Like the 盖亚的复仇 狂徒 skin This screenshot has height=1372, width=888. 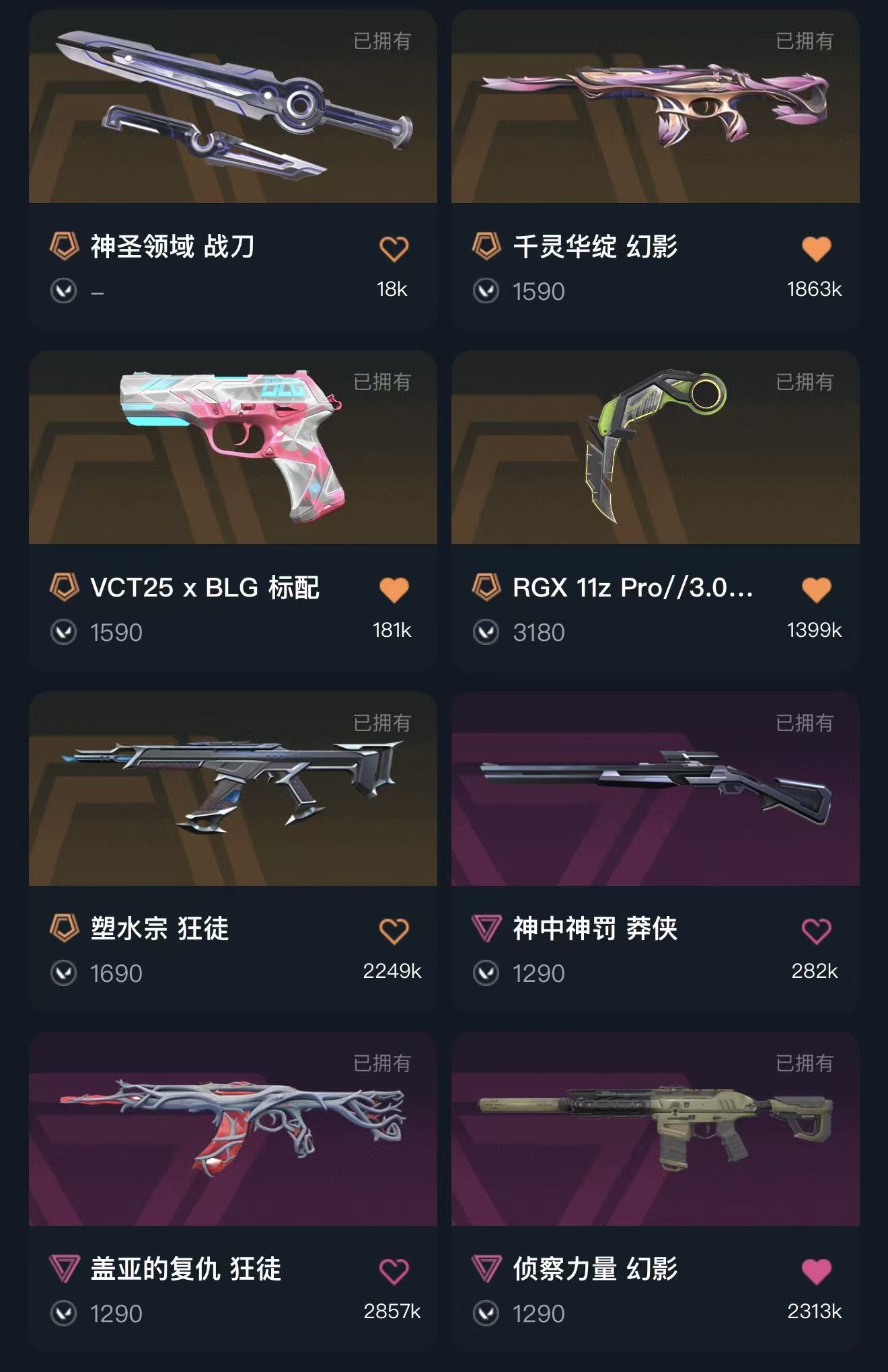point(394,1271)
